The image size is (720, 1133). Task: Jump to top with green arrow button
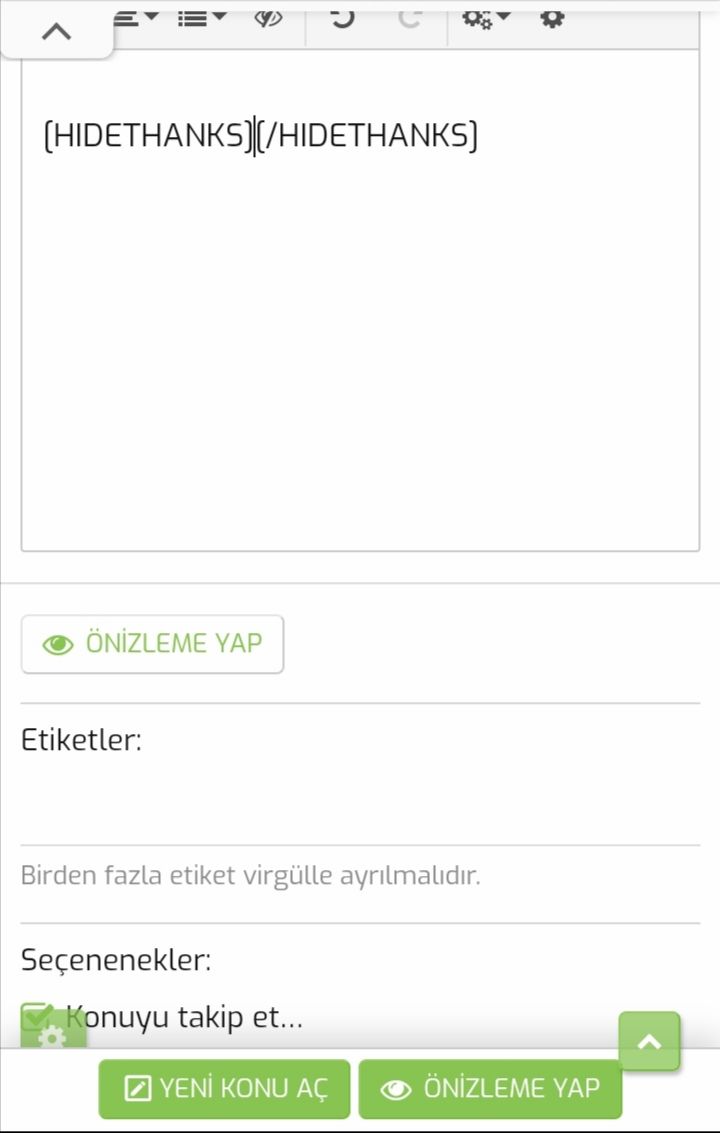[649, 1042]
